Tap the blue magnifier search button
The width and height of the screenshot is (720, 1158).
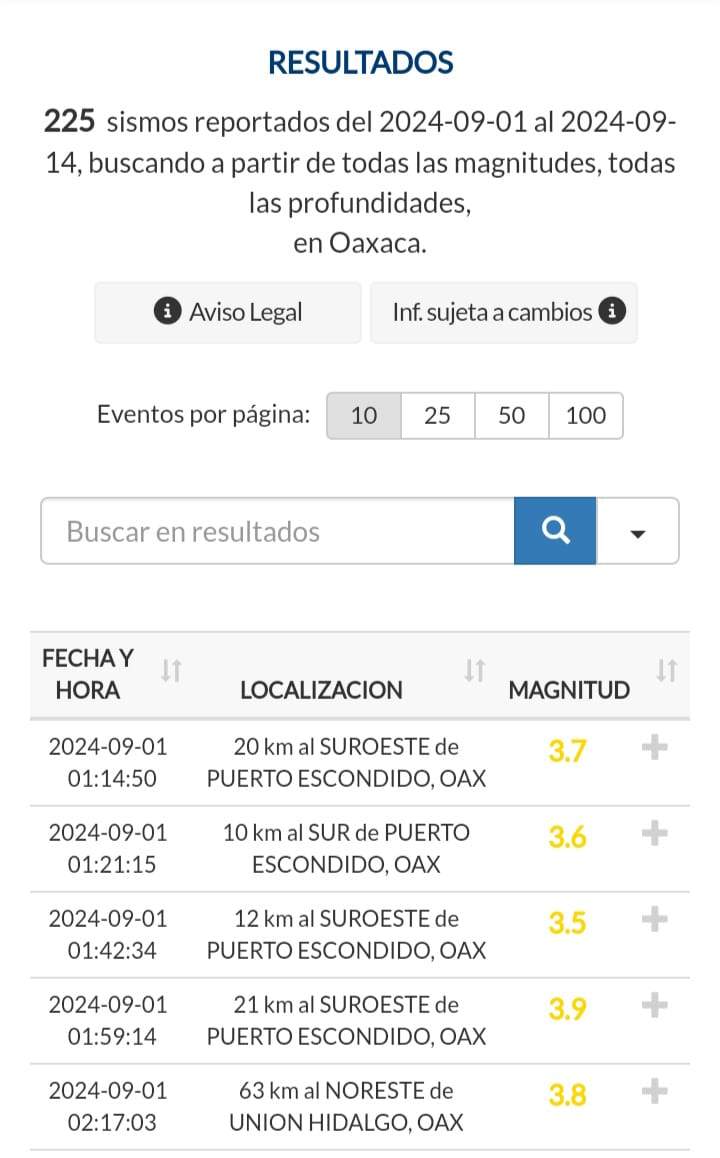point(555,531)
